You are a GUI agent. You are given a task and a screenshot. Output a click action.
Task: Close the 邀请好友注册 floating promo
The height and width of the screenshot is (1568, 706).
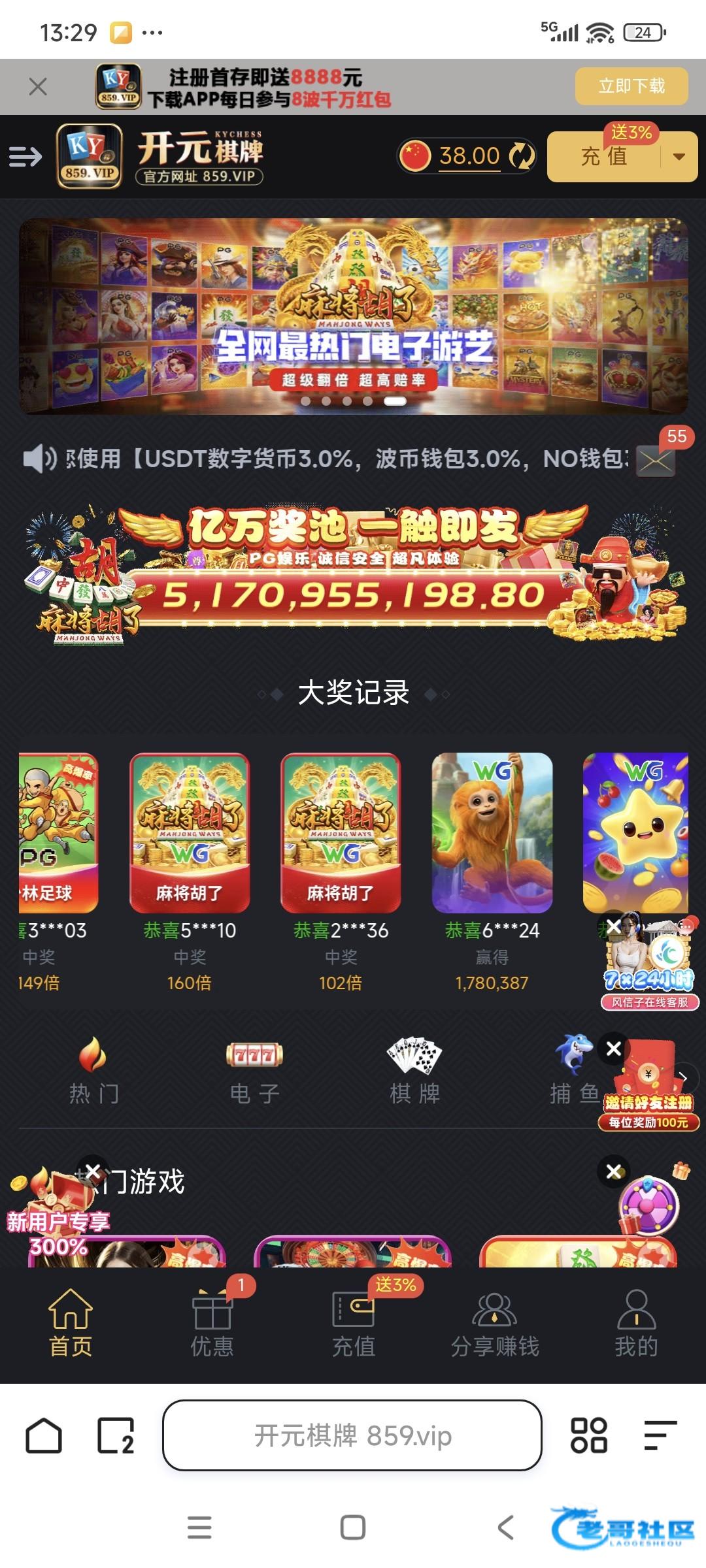[x=613, y=1049]
